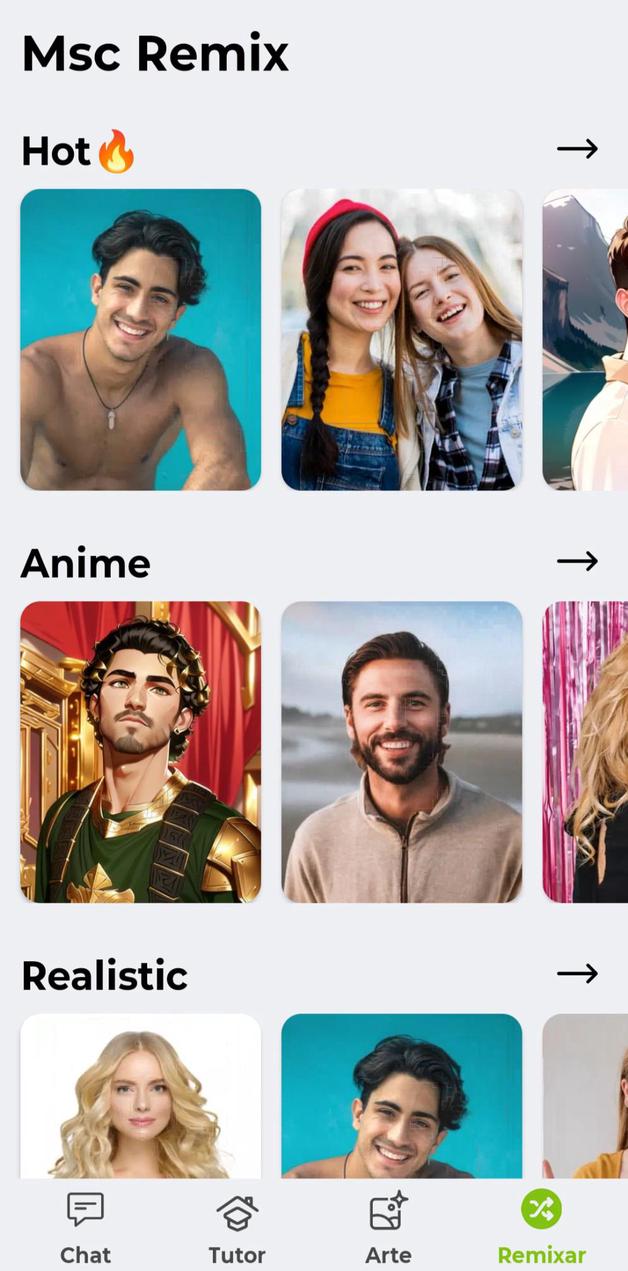Select the shirtless man thumbnail under Hot
This screenshot has width=628, height=1271.
(x=140, y=339)
